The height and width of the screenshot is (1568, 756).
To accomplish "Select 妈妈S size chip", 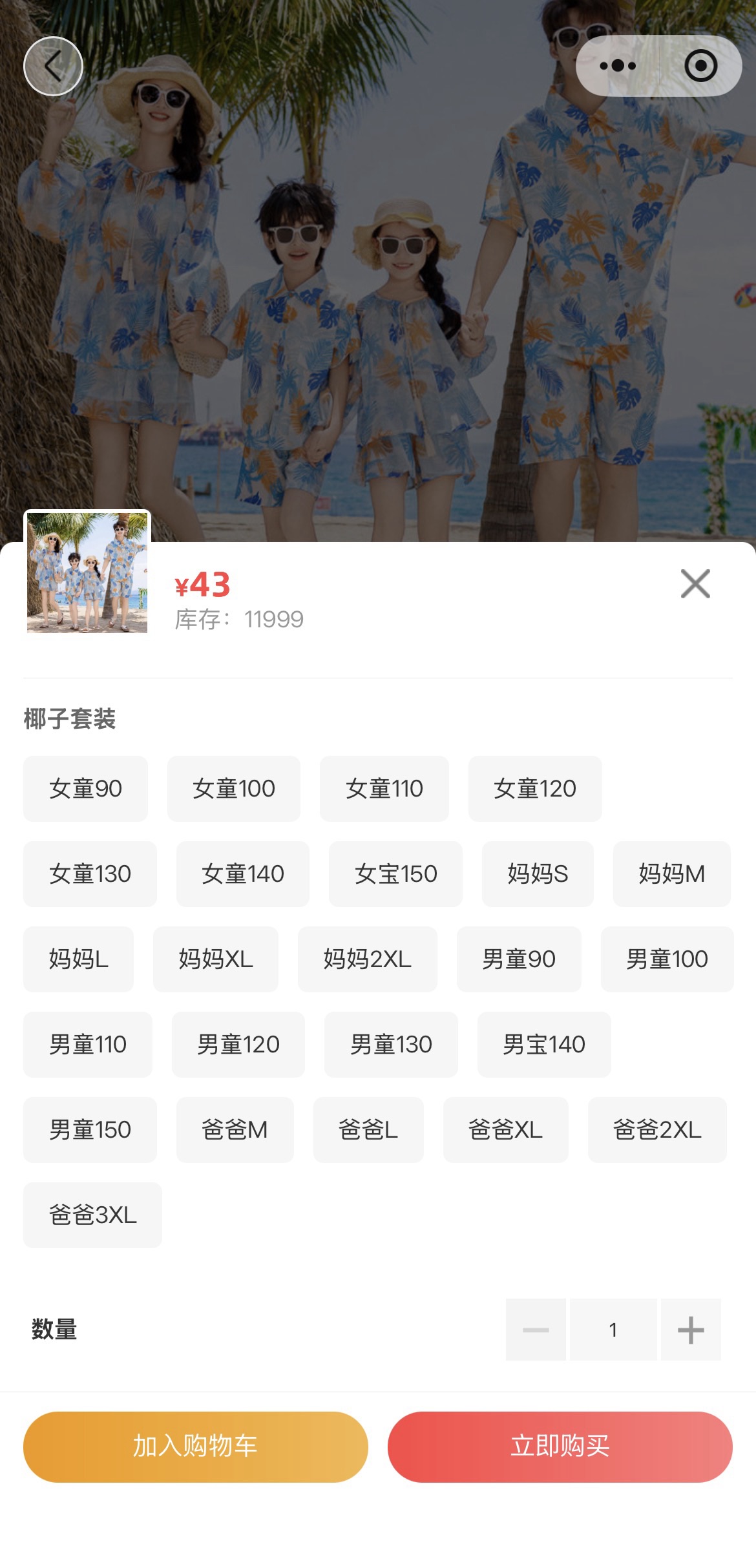I will click(538, 874).
